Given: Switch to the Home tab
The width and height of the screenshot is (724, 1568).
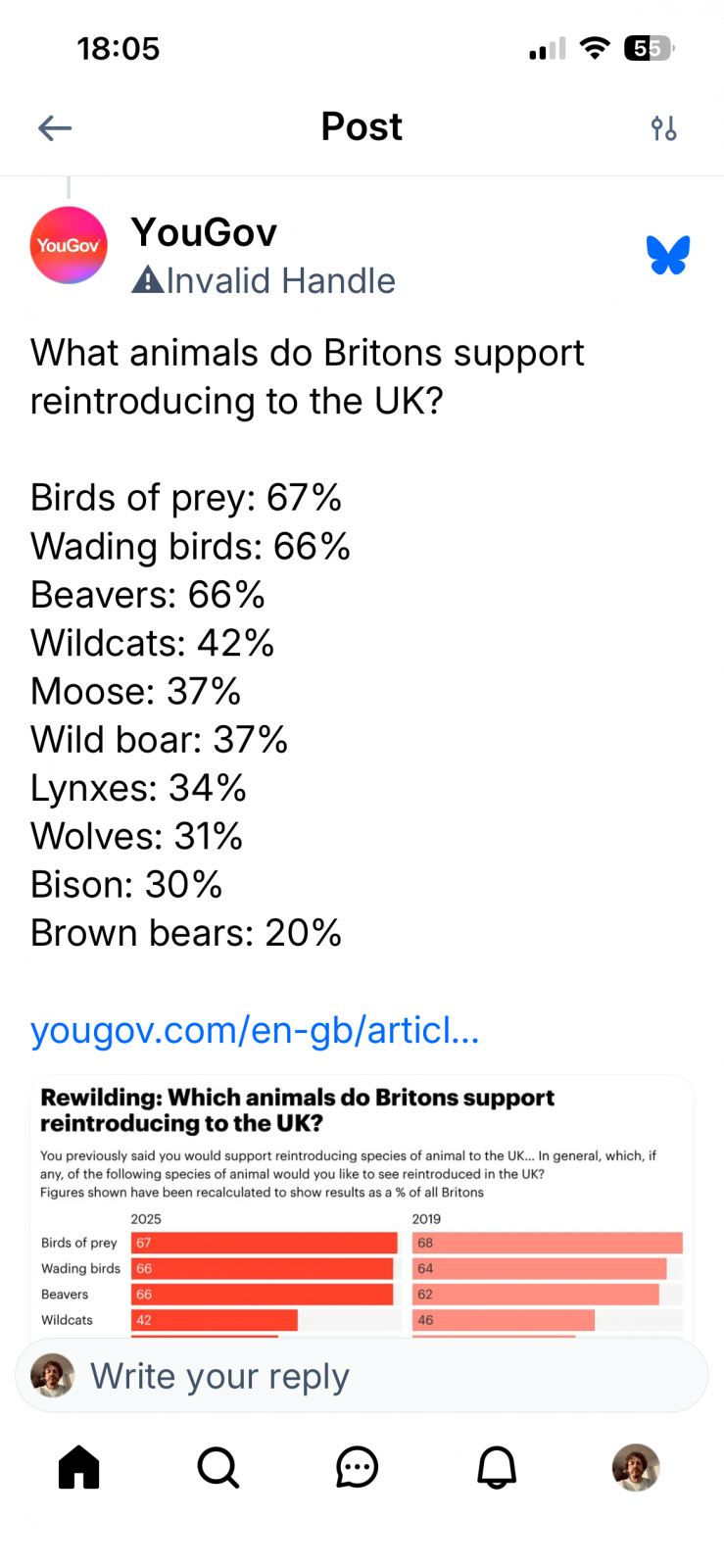Looking at the screenshot, I should pyautogui.click(x=79, y=1467).
